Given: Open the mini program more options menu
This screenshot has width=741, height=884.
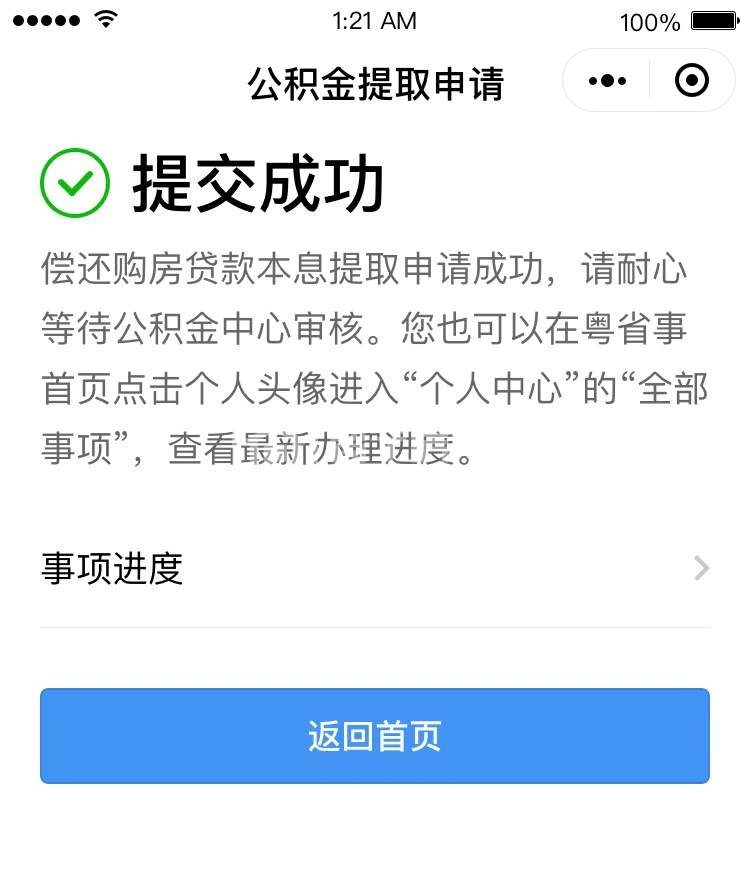Looking at the screenshot, I should (x=607, y=81).
